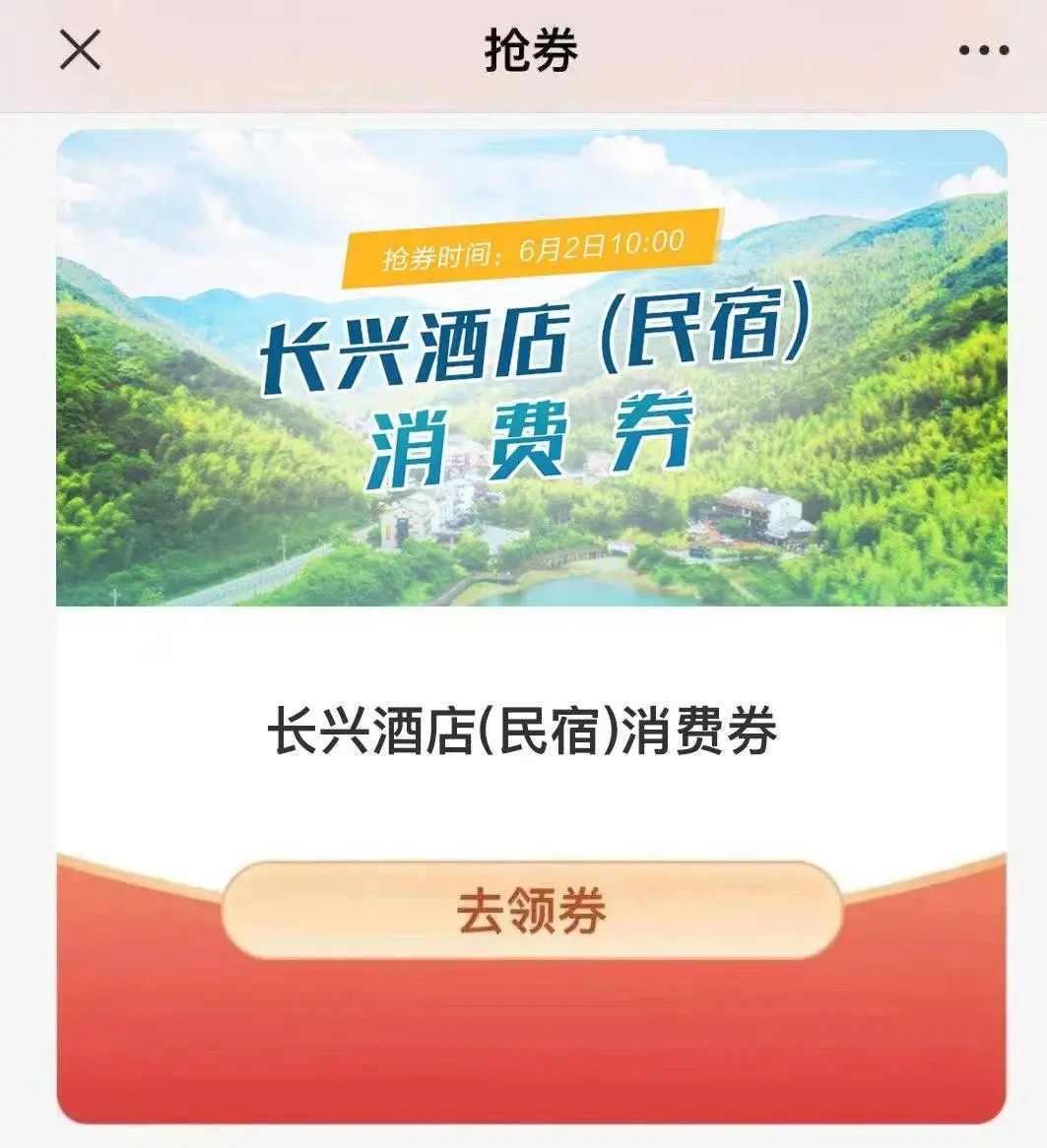The width and height of the screenshot is (1047, 1148).
Task: Tap the 去领券 button
Action: click(x=532, y=911)
